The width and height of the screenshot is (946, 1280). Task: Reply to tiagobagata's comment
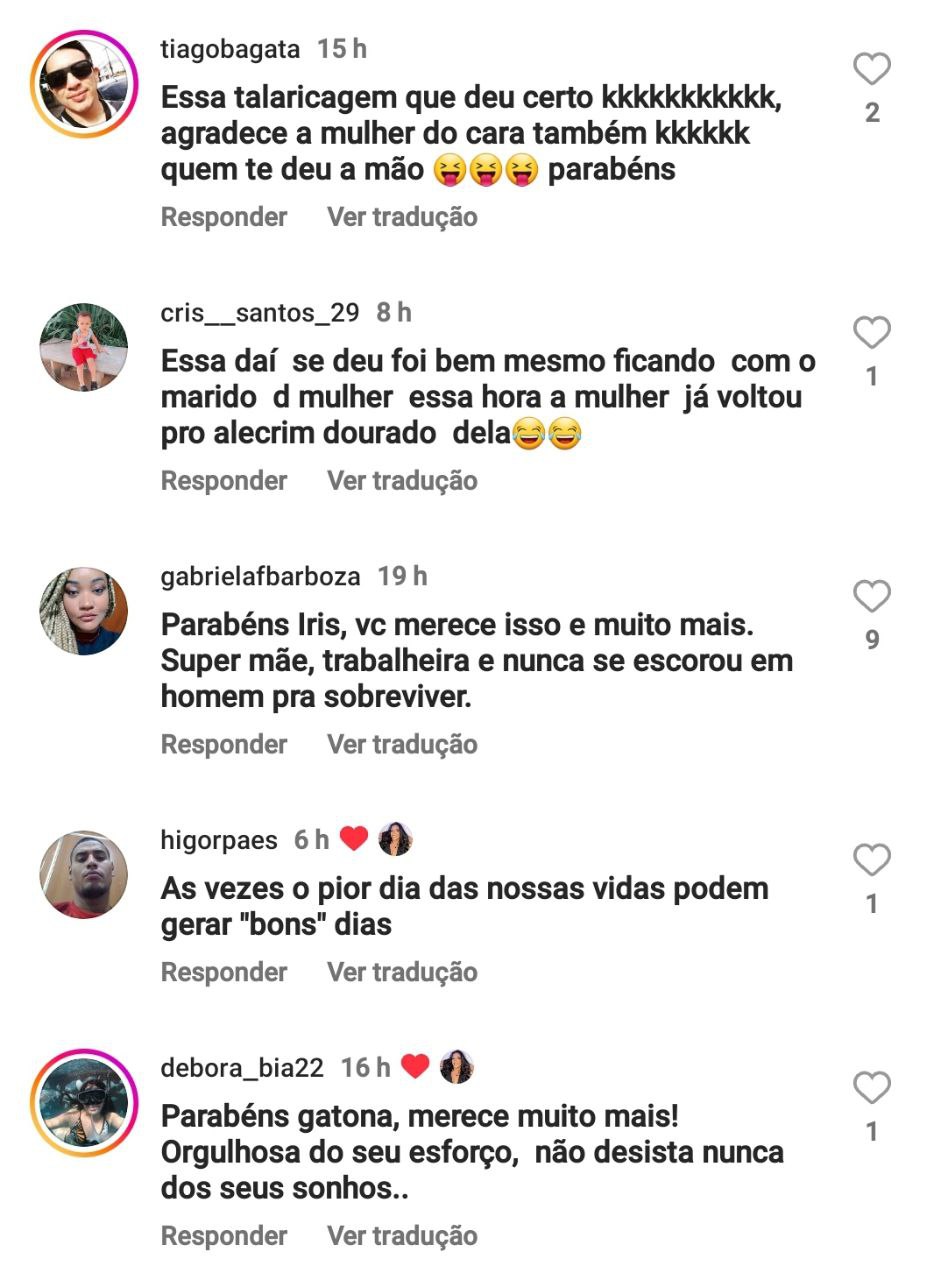click(x=224, y=217)
